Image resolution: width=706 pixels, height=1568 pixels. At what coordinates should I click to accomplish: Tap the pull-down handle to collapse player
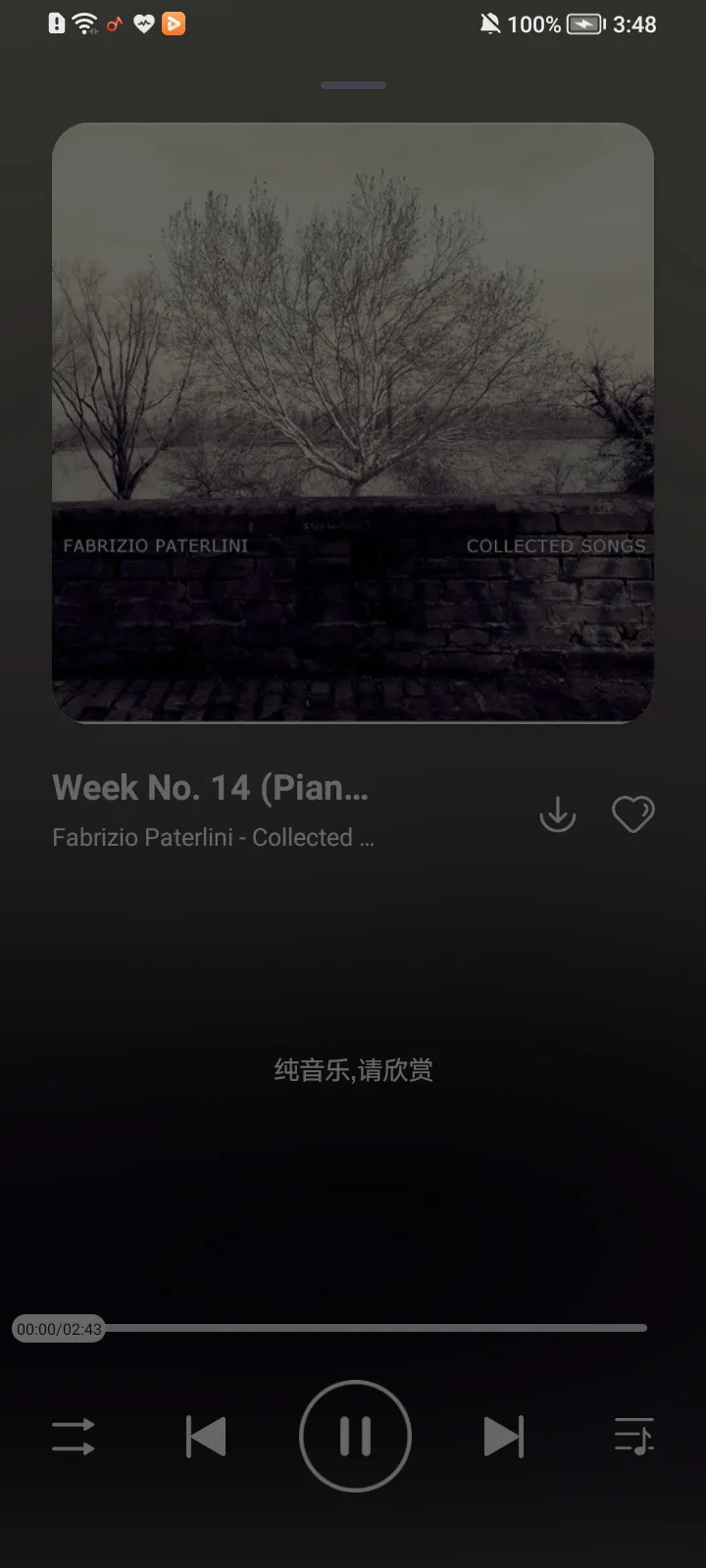point(353,86)
